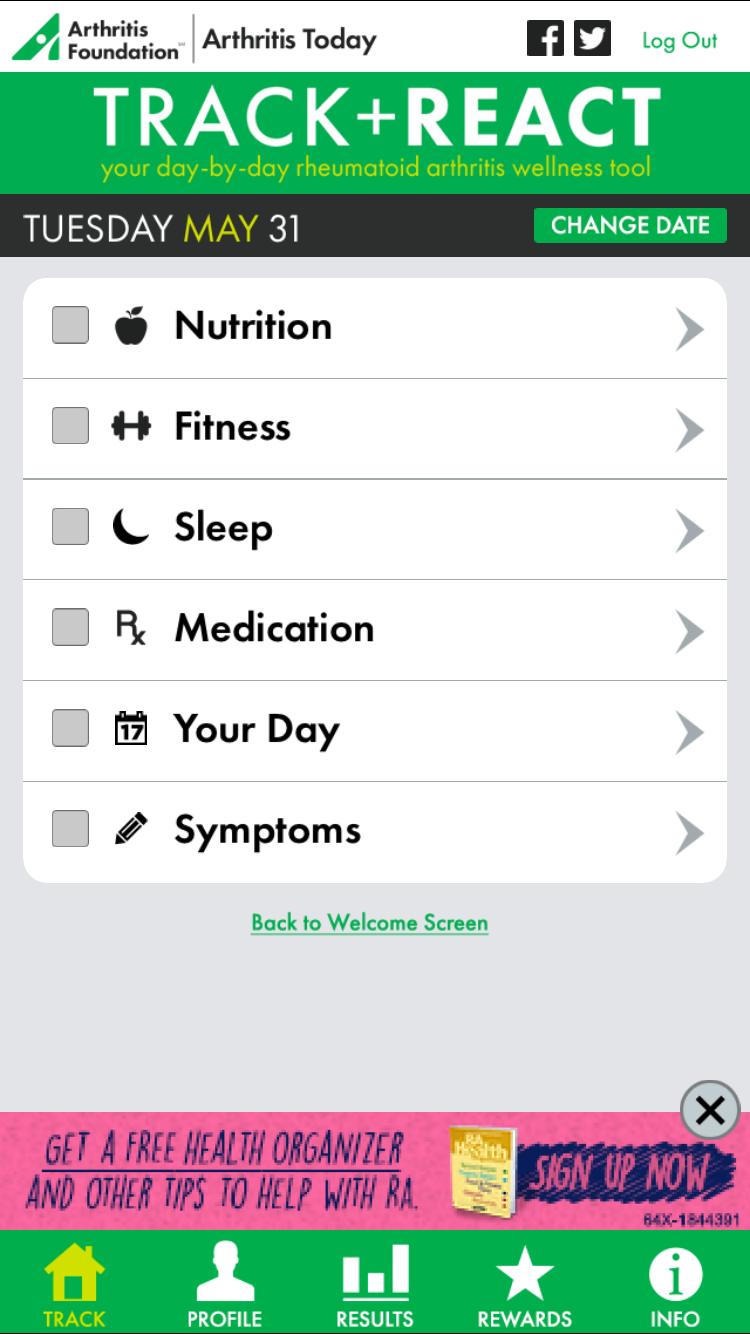Switch to the Profile tab

[x=225, y=1284]
